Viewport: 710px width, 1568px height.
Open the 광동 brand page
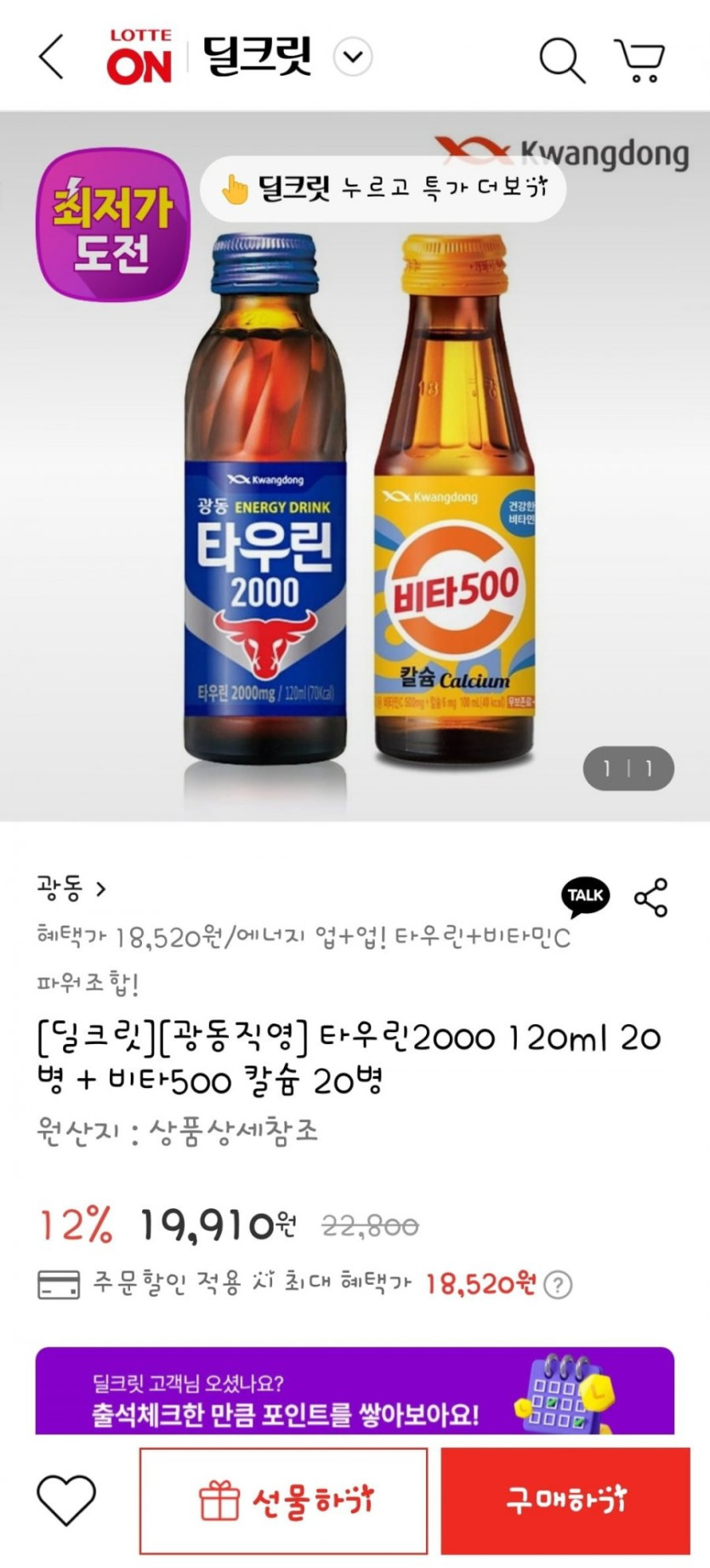tap(71, 889)
